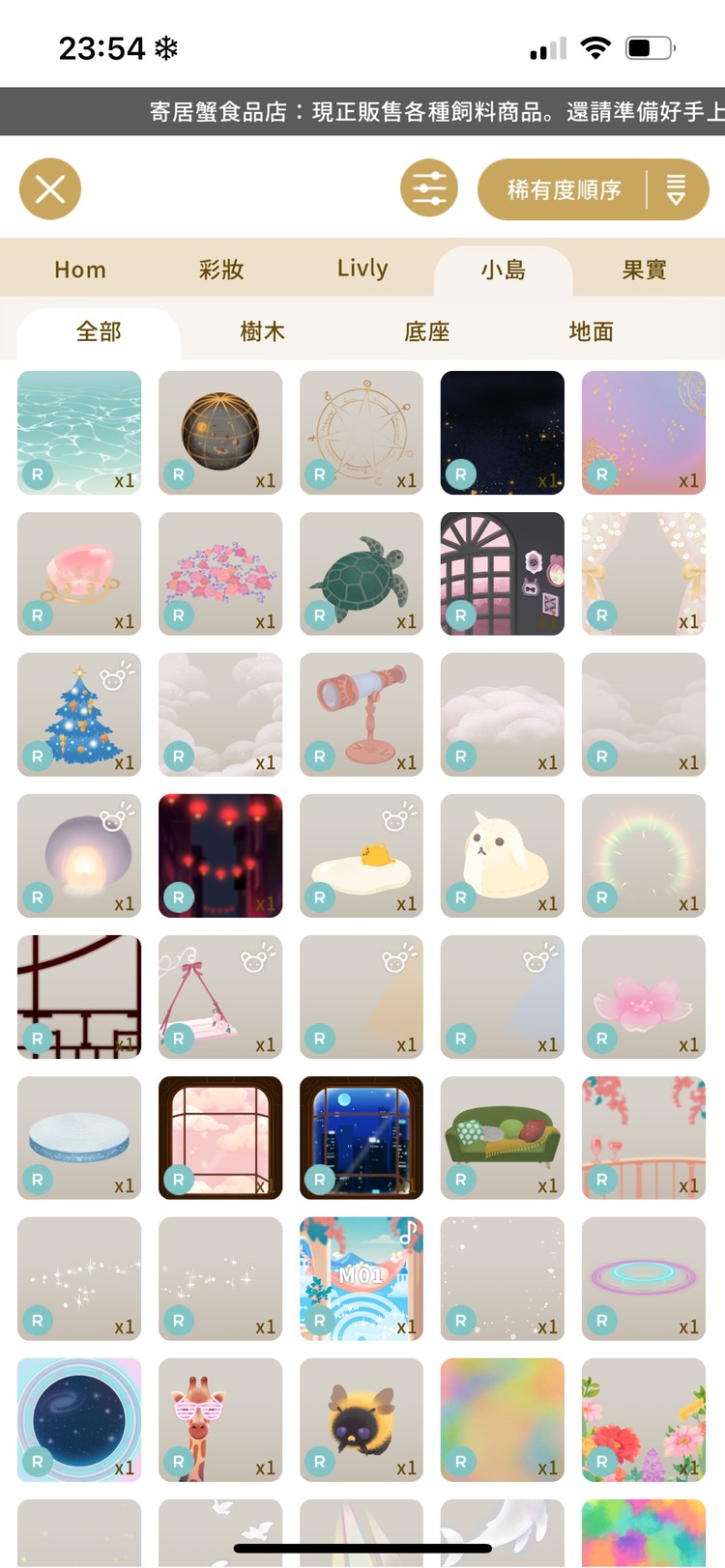Switch to the Livly tab
725x1568 pixels.
coord(362,269)
